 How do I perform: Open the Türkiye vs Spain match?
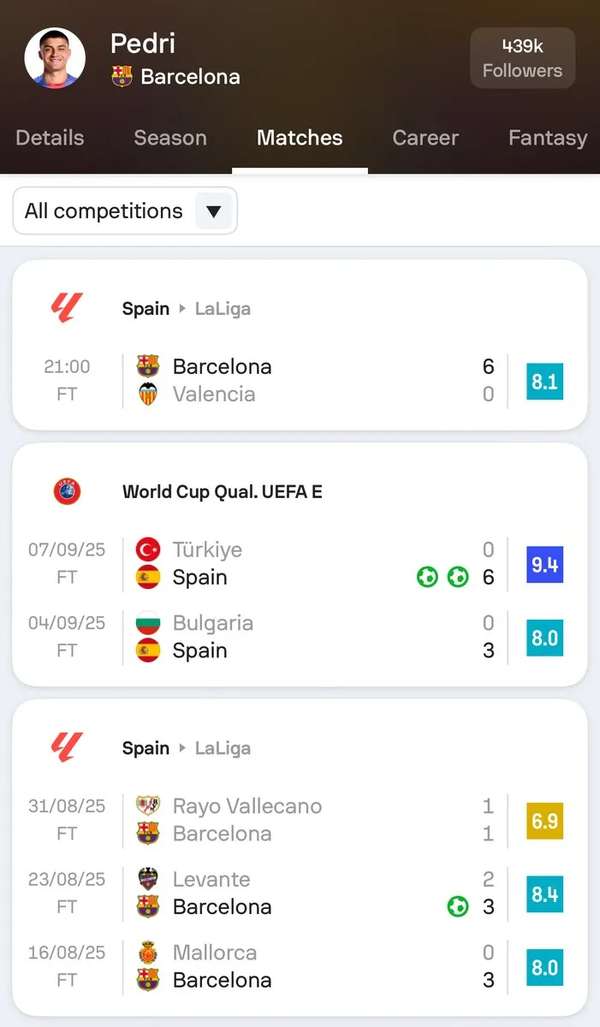click(x=300, y=564)
